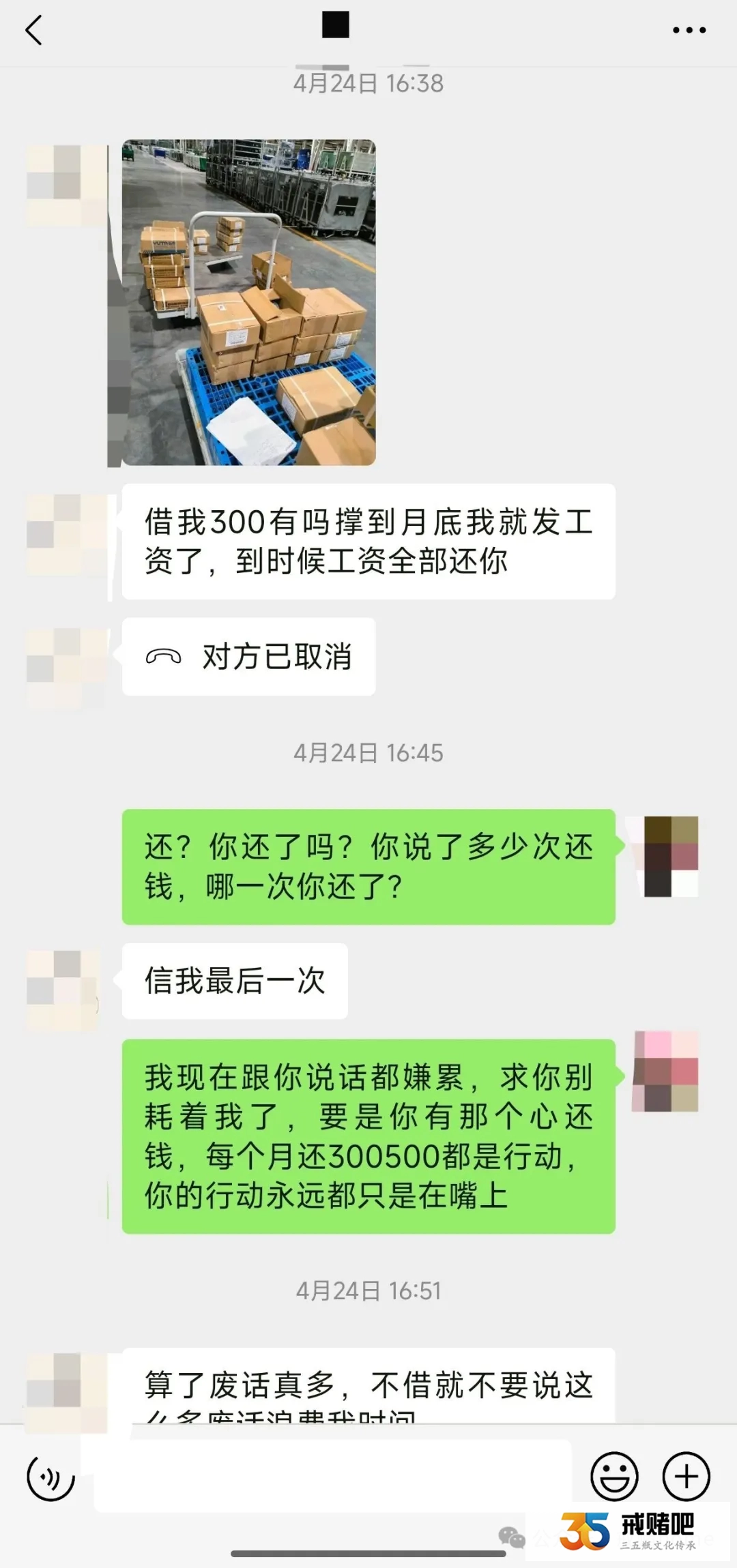
Task: Tap the chat title at the top
Action: click(336, 26)
